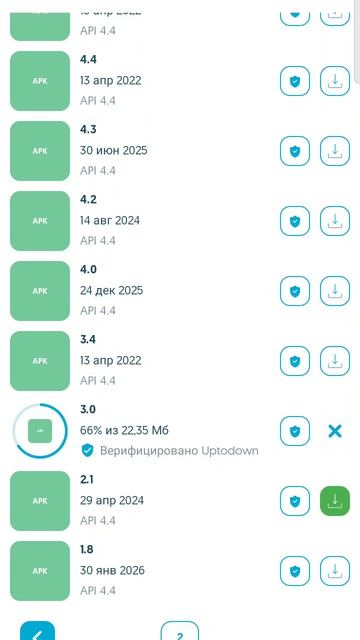Download version 1.8 APK
The image size is (360, 640).
click(x=335, y=571)
